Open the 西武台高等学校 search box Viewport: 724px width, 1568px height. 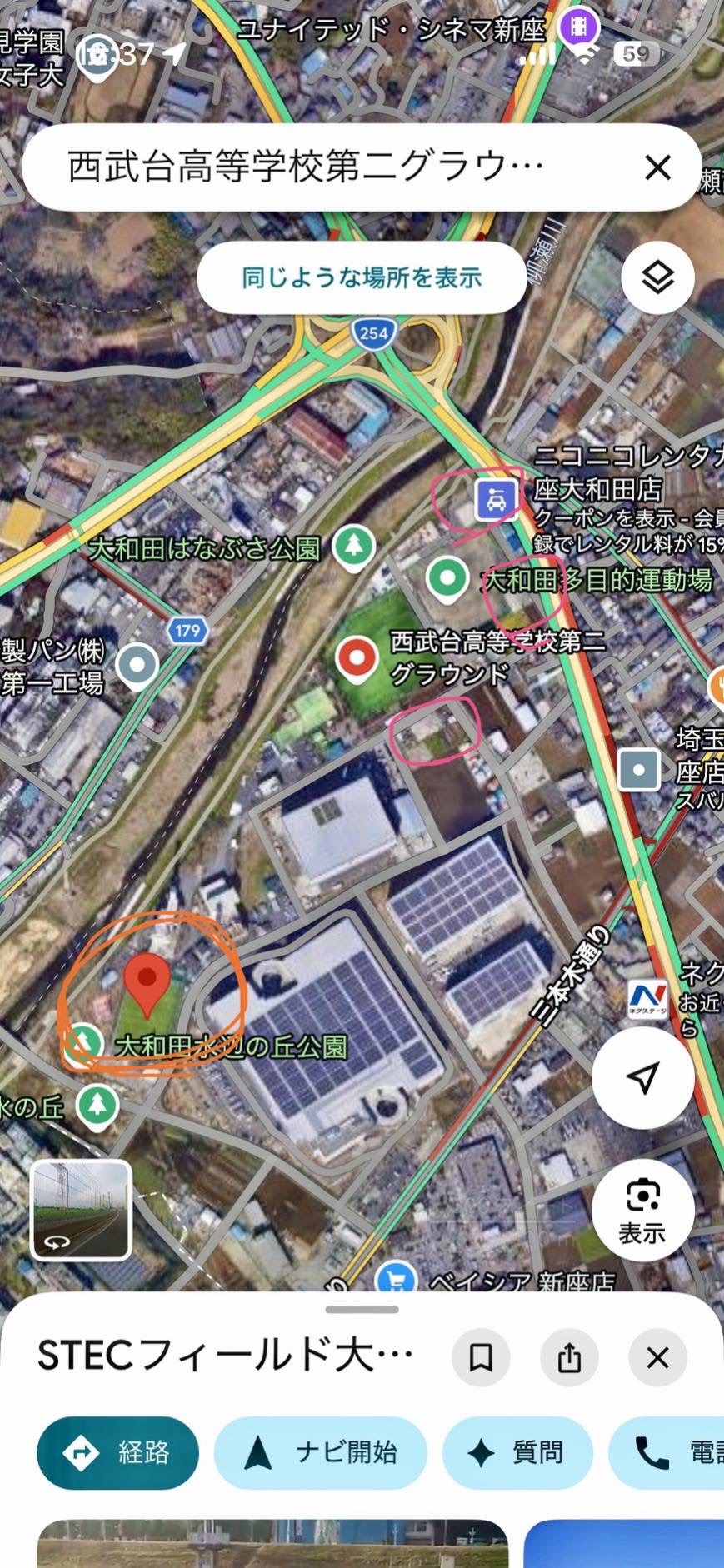pyautogui.click(x=333, y=167)
